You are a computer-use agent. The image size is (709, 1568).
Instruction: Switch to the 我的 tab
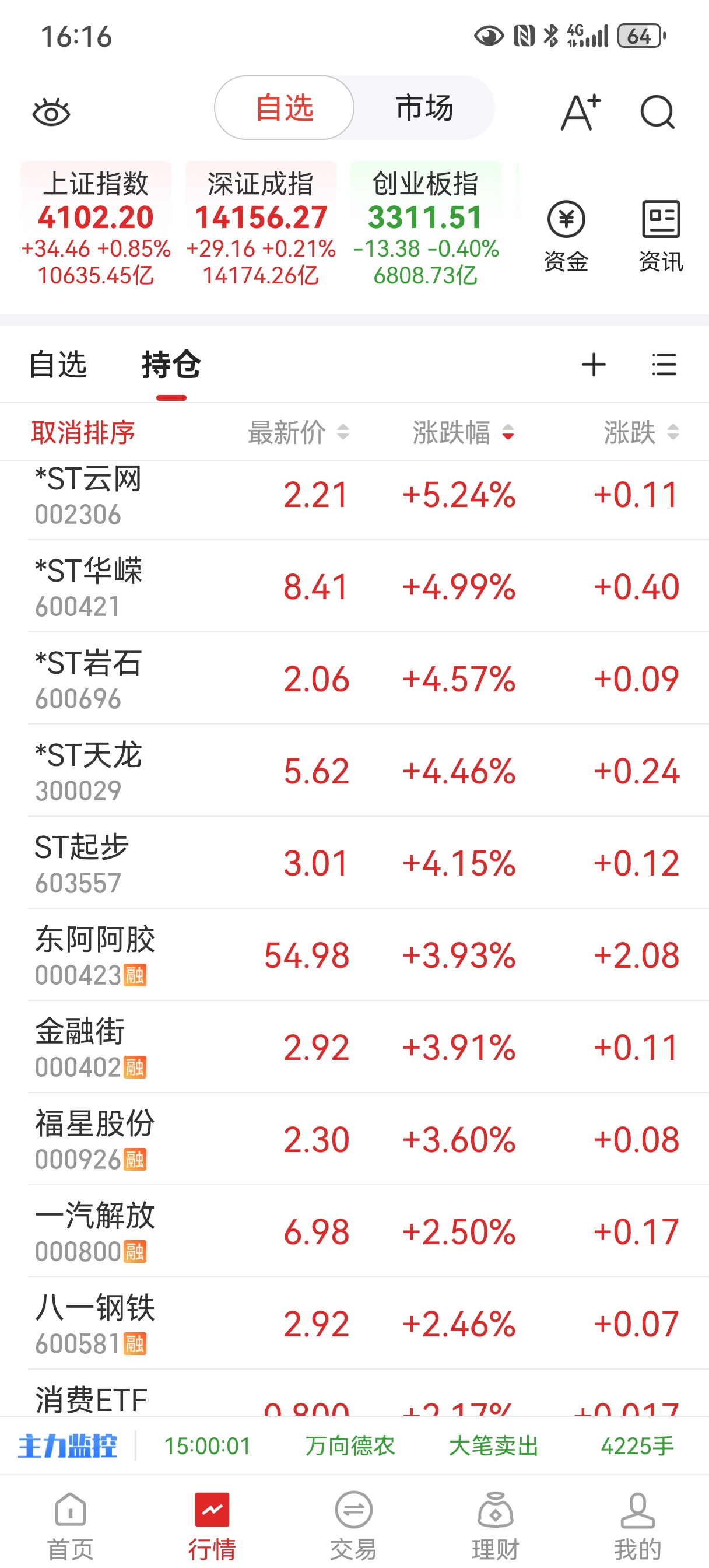coord(637,1526)
